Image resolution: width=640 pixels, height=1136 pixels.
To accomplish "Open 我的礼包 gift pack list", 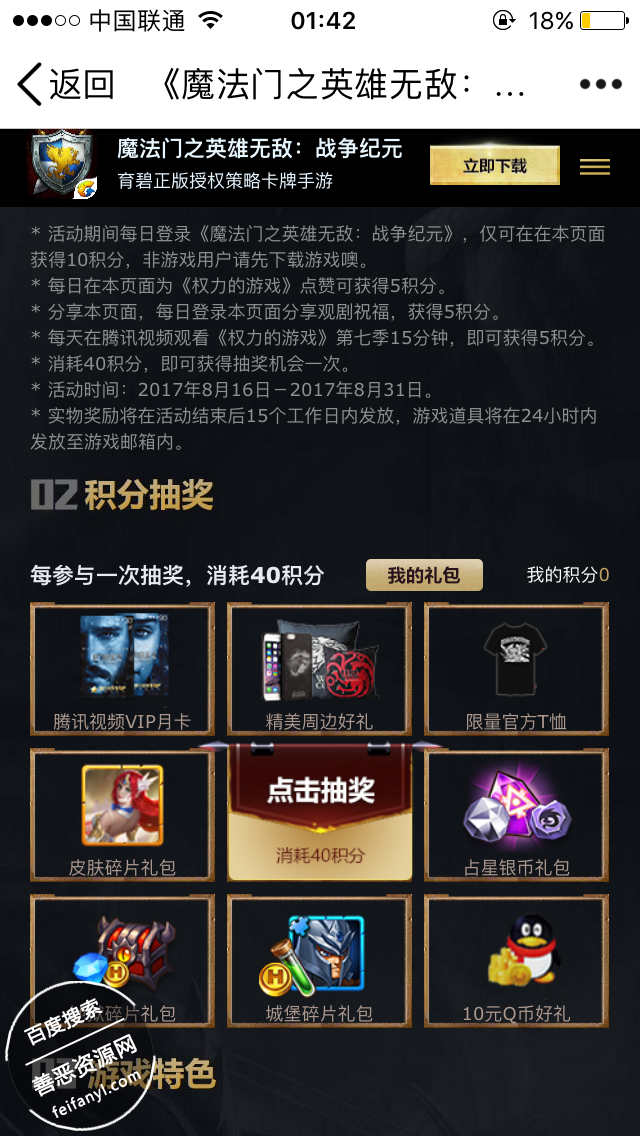I will 424,575.
